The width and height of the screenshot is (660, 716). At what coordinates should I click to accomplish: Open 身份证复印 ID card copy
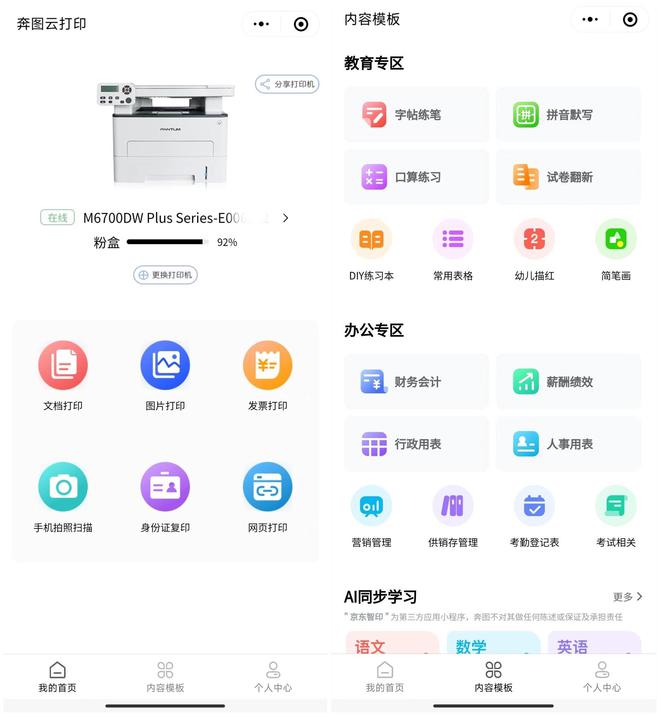pos(165,497)
